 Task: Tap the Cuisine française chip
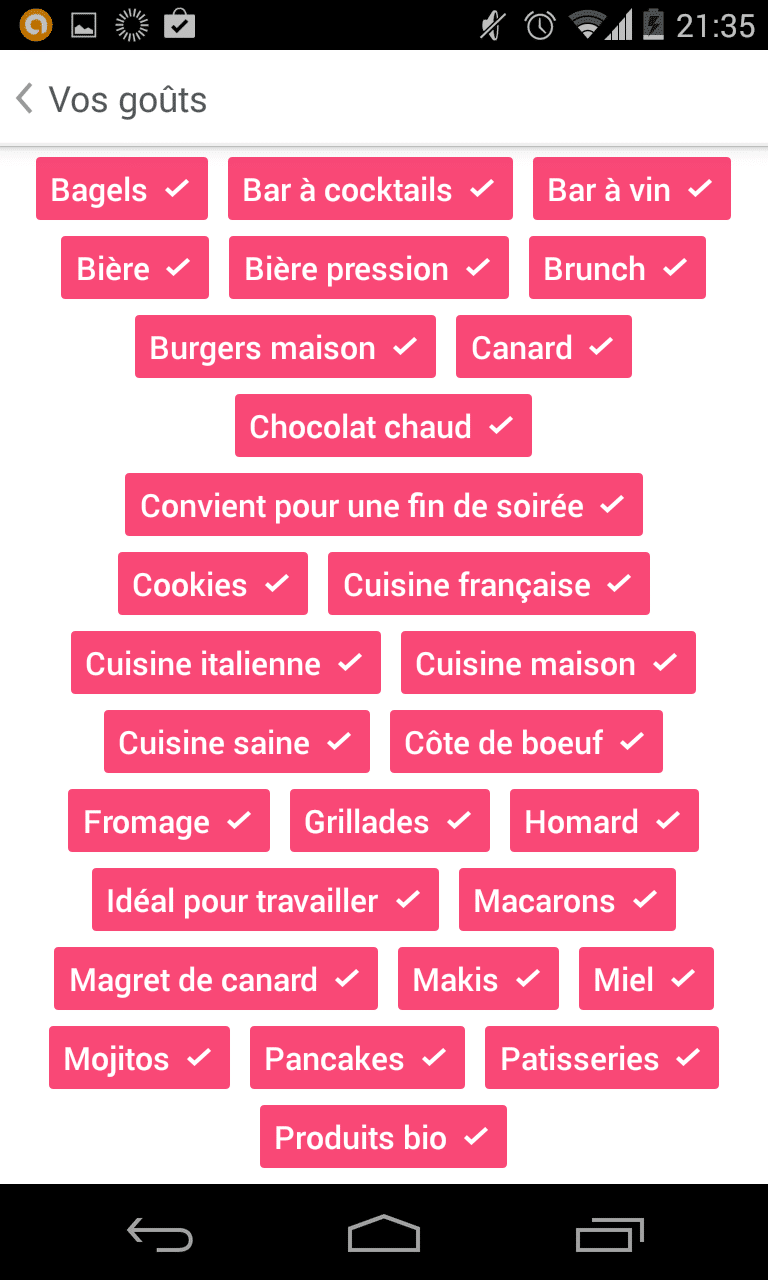(489, 583)
